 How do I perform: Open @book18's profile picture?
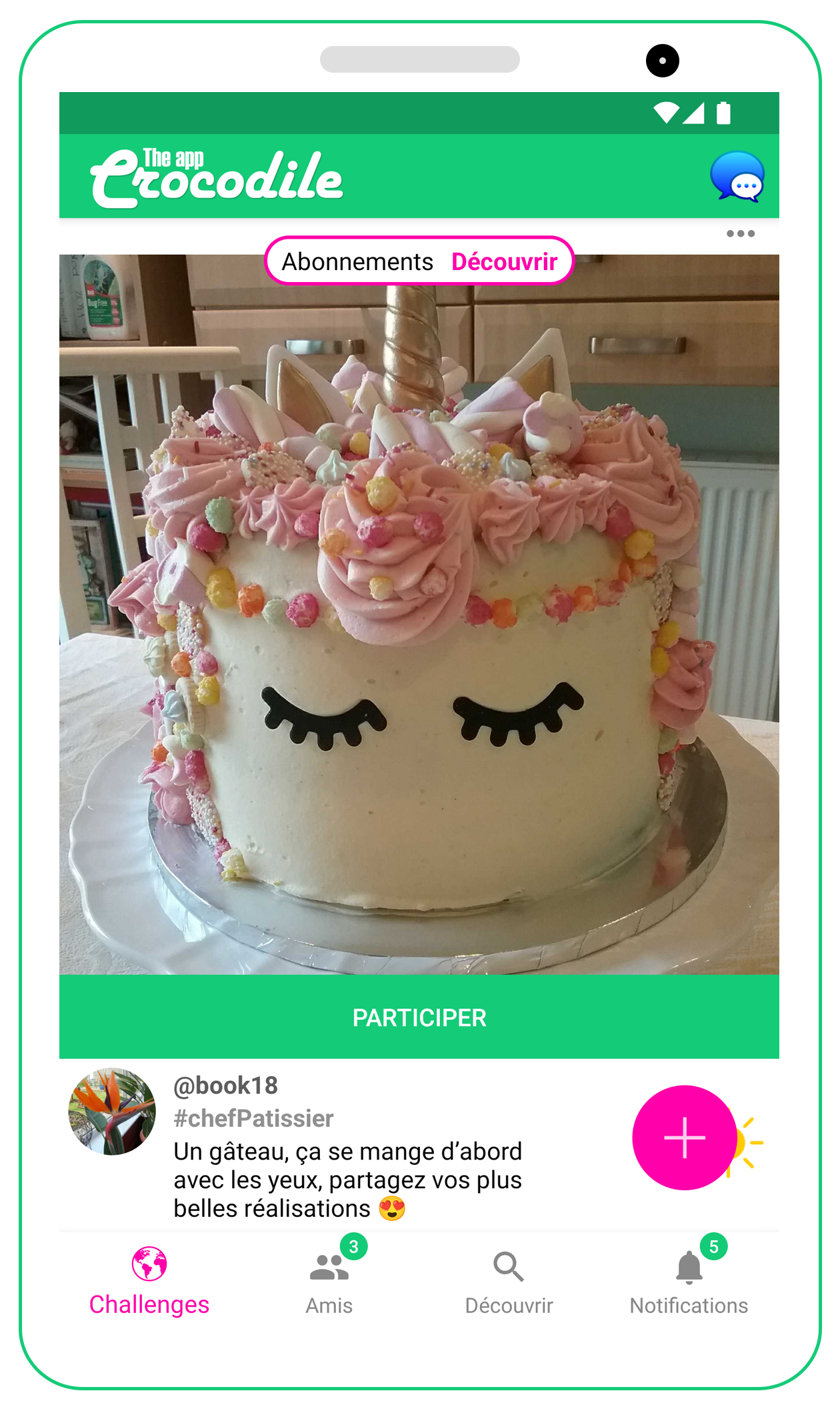[x=112, y=1112]
